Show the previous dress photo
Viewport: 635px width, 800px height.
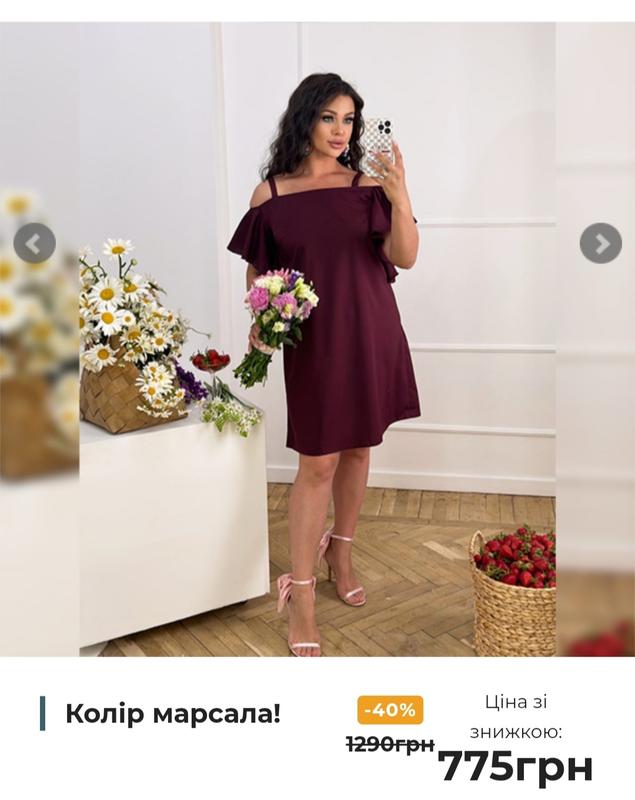[x=35, y=243]
